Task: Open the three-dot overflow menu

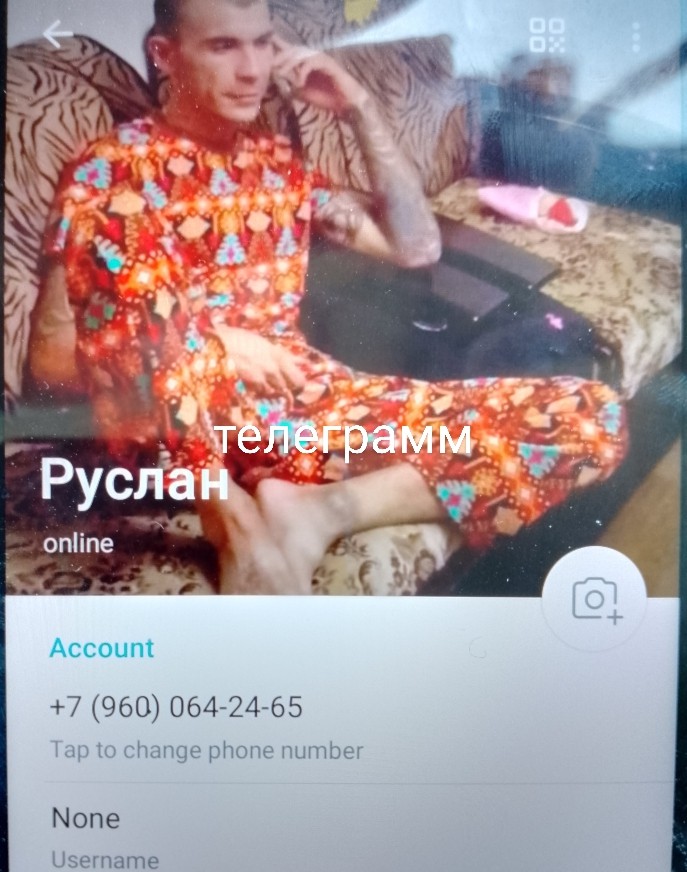Action: [x=636, y=37]
